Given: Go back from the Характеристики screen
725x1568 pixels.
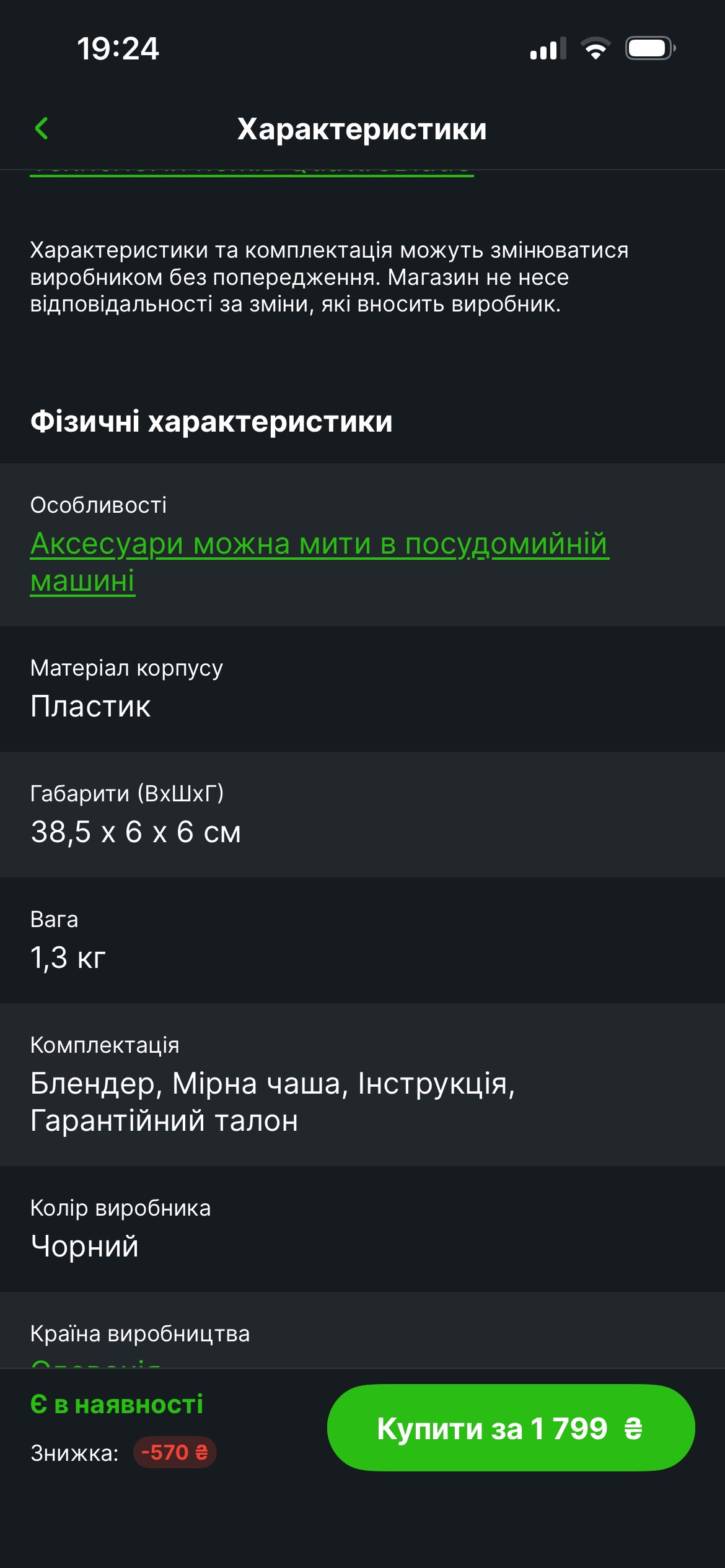Looking at the screenshot, I should point(42,129).
